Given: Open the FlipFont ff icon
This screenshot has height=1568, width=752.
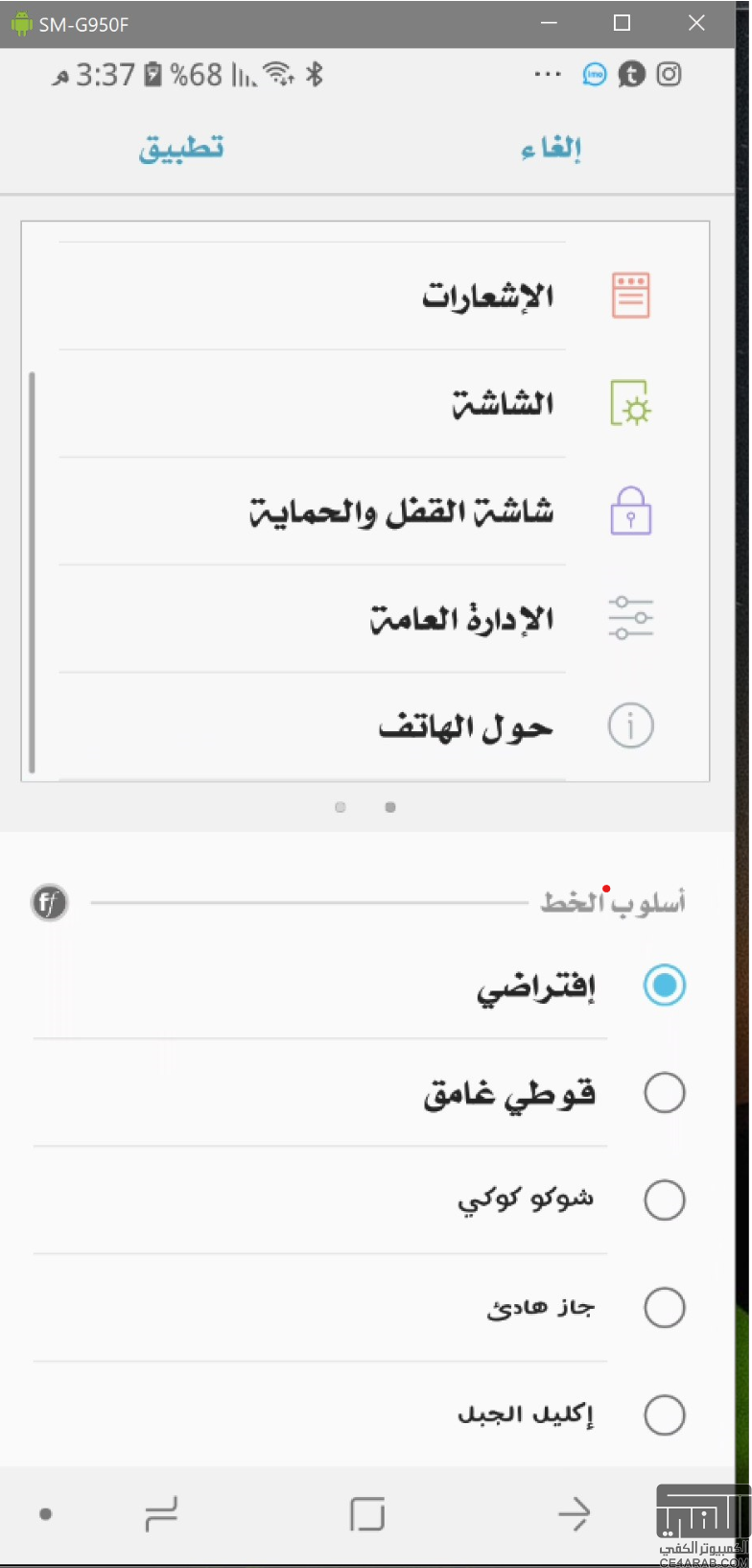Looking at the screenshot, I should (x=50, y=903).
